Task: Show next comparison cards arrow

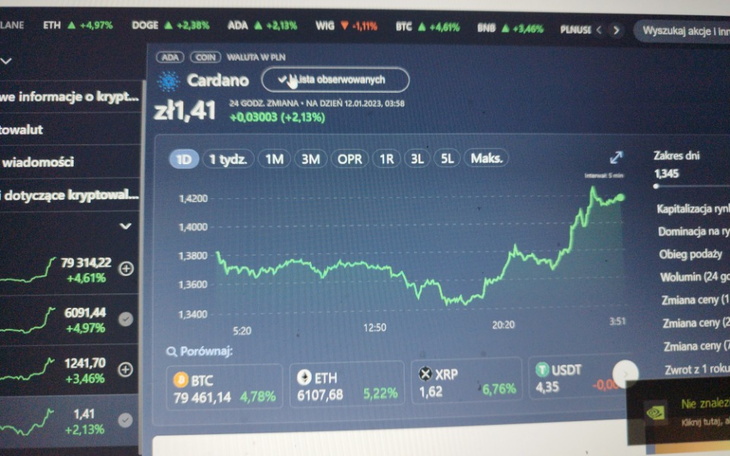Action: click(626, 373)
